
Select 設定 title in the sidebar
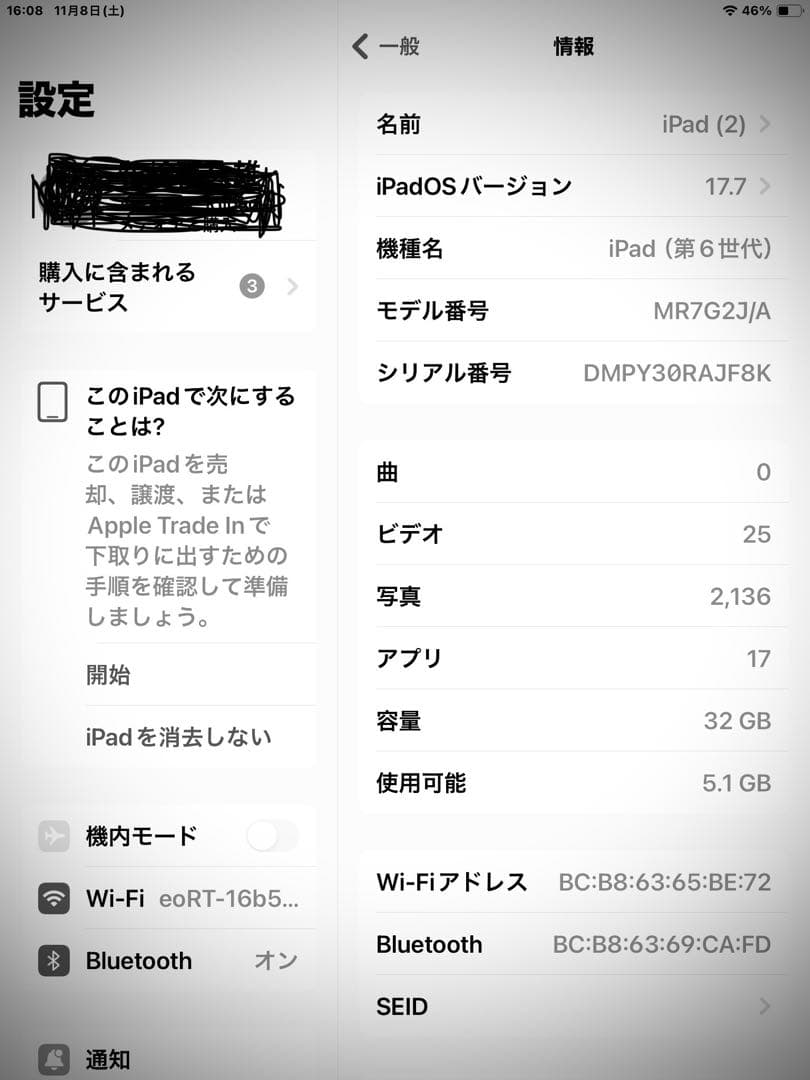pos(55,100)
